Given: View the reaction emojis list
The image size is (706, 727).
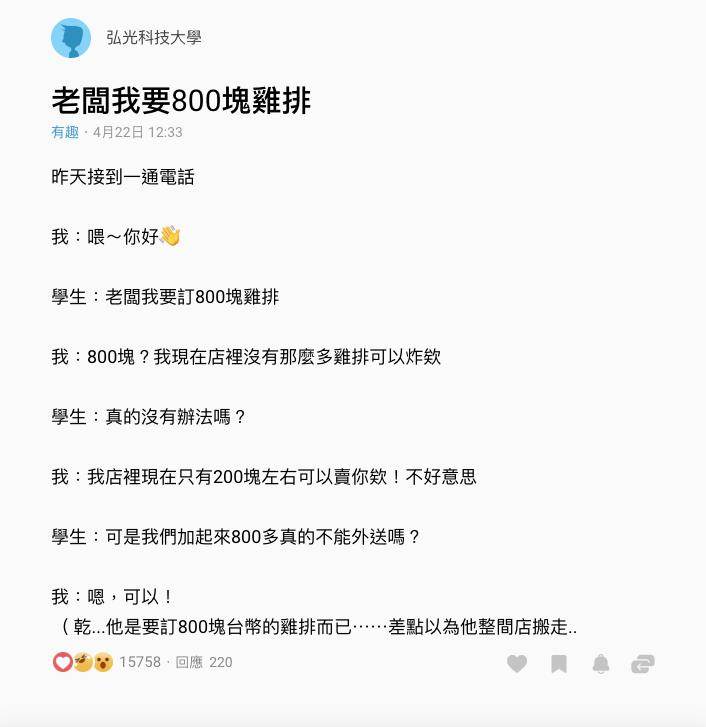Looking at the screenshot, I should click(x=82, y=662).
